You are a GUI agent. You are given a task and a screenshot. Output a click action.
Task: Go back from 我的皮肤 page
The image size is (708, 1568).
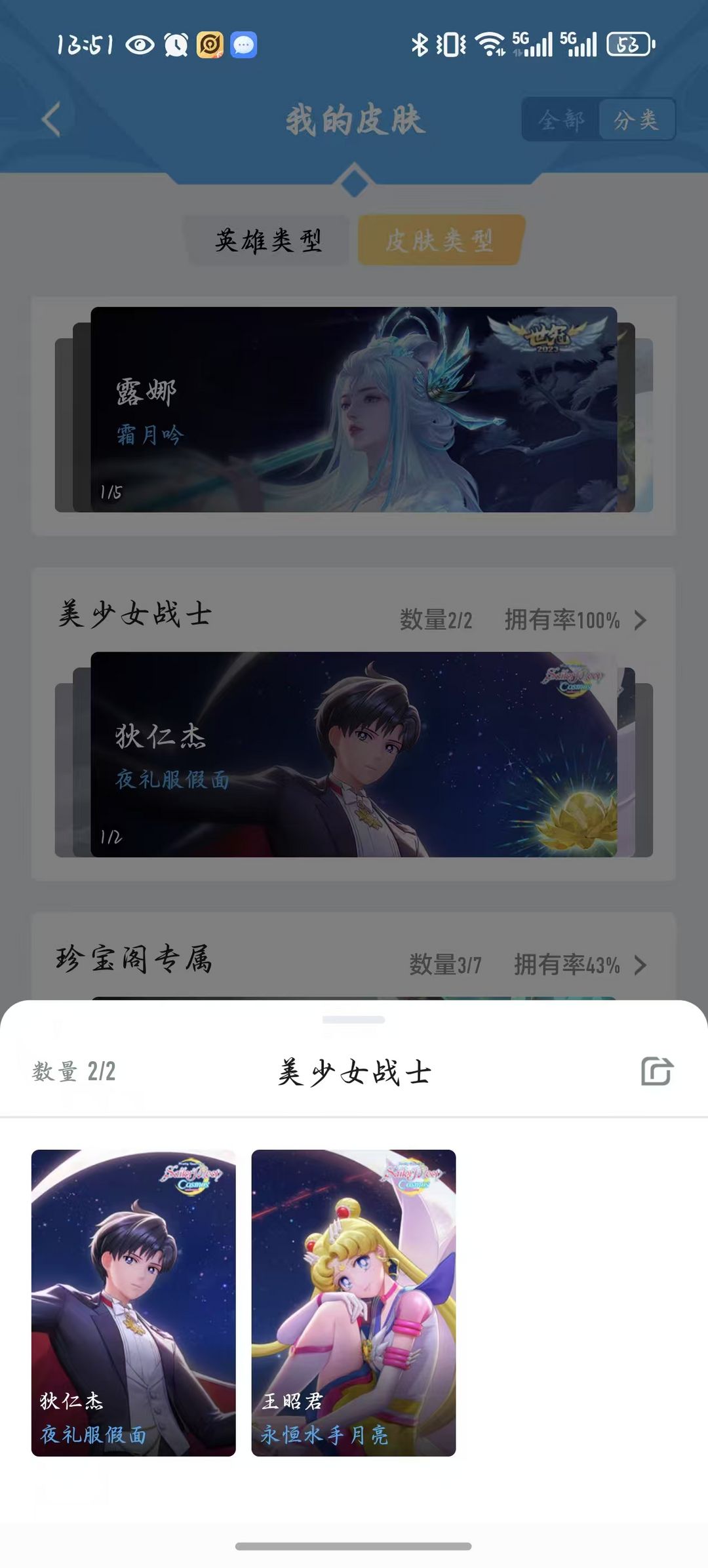[x=51, y=119]
